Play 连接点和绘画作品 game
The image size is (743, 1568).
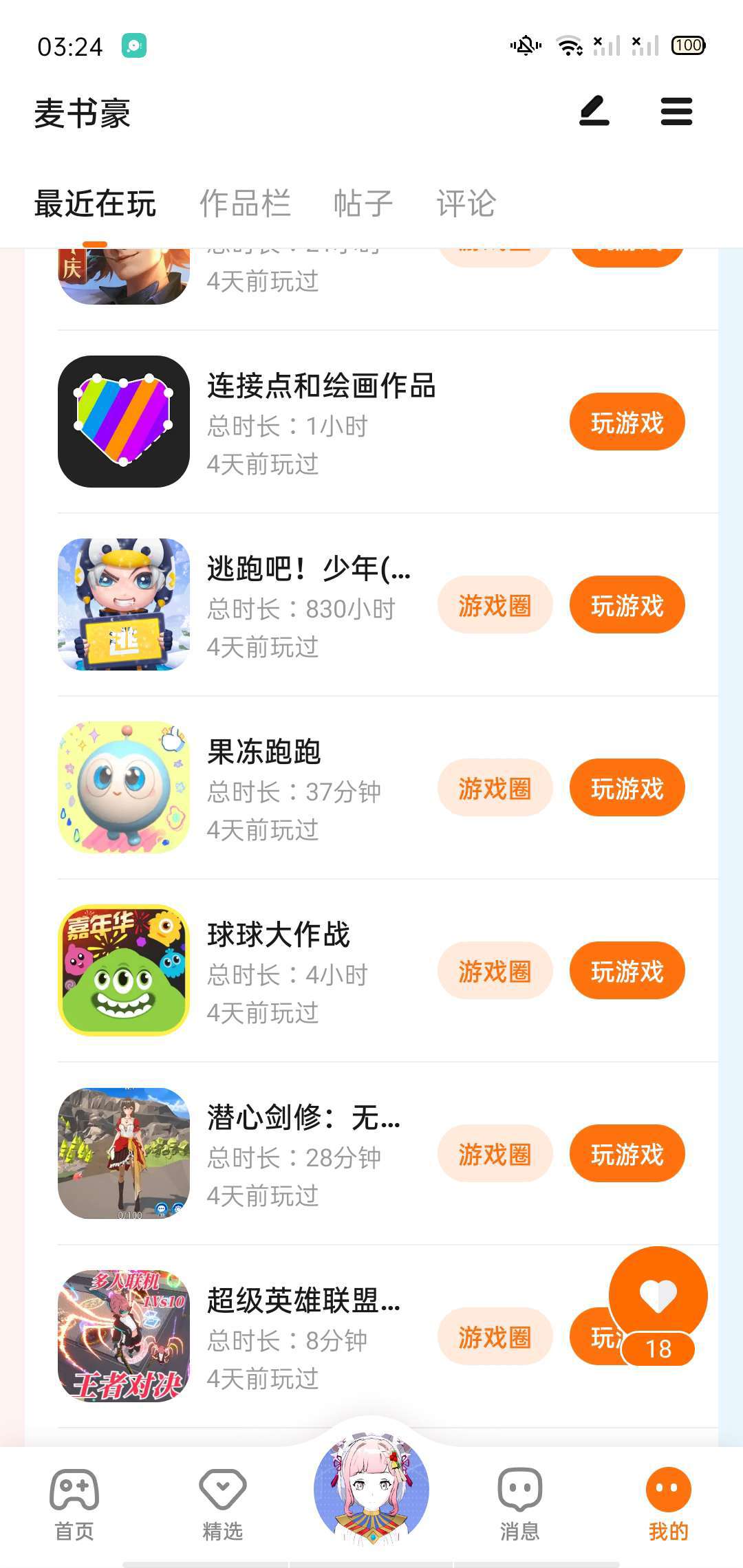627,422
